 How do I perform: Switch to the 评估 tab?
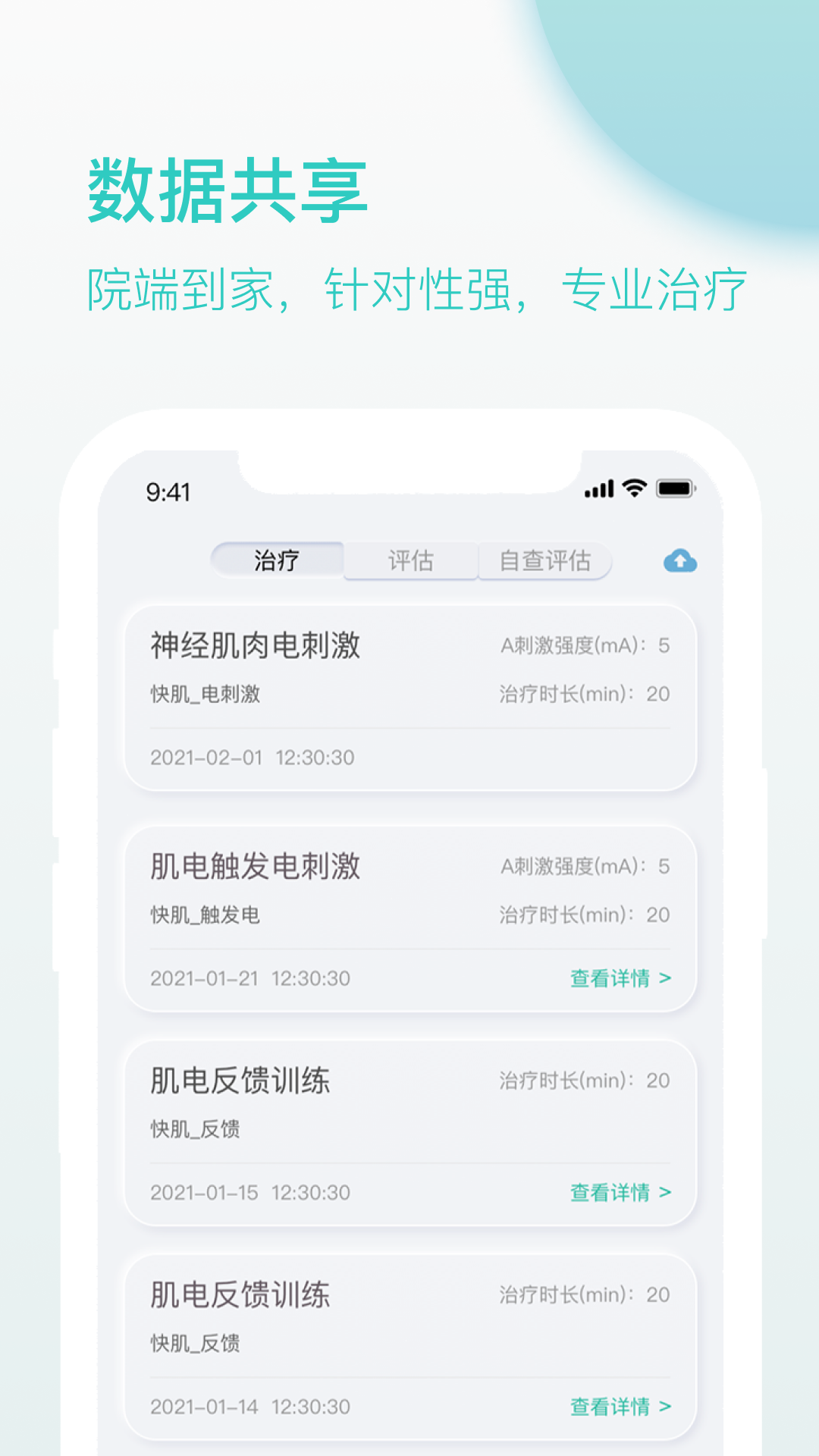point(410,561)
